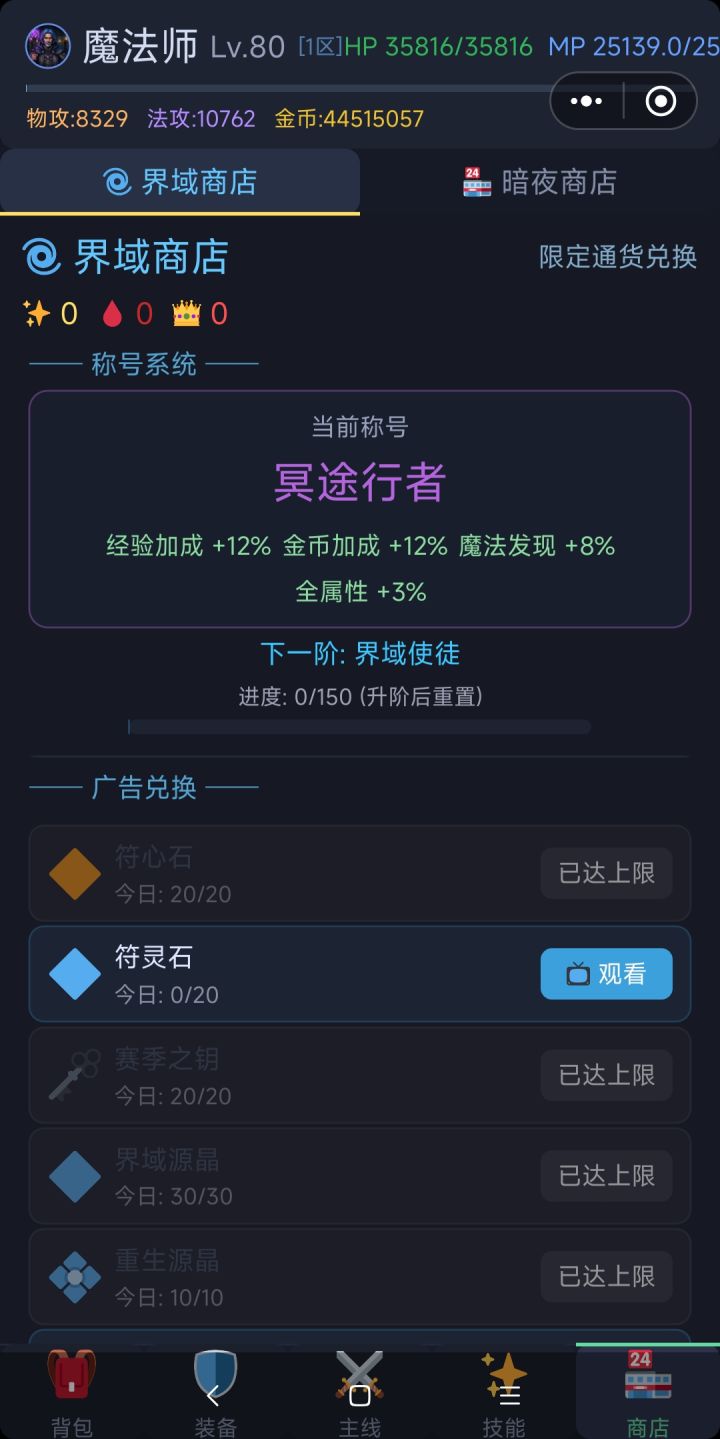Click 已达上限 next to 界域源晶
Screen dimensions: 720x1439
click(x=606, y=1175)
